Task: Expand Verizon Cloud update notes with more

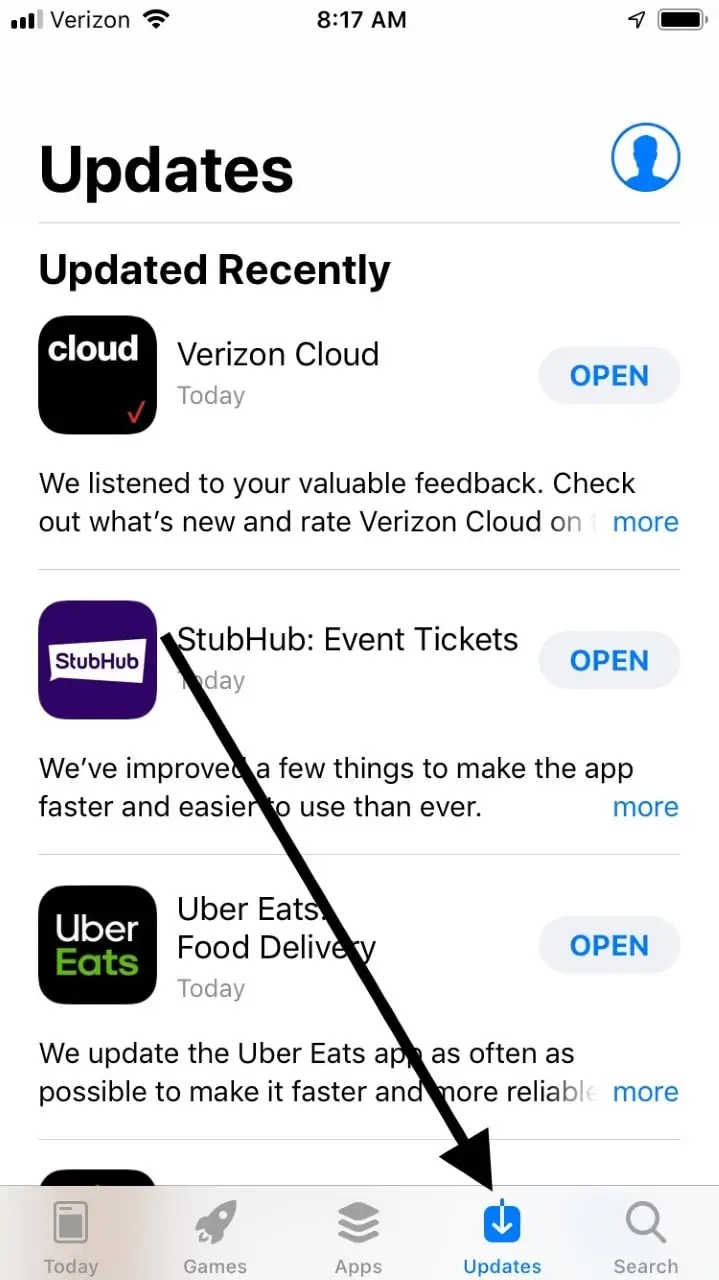Action: (645, 522)
